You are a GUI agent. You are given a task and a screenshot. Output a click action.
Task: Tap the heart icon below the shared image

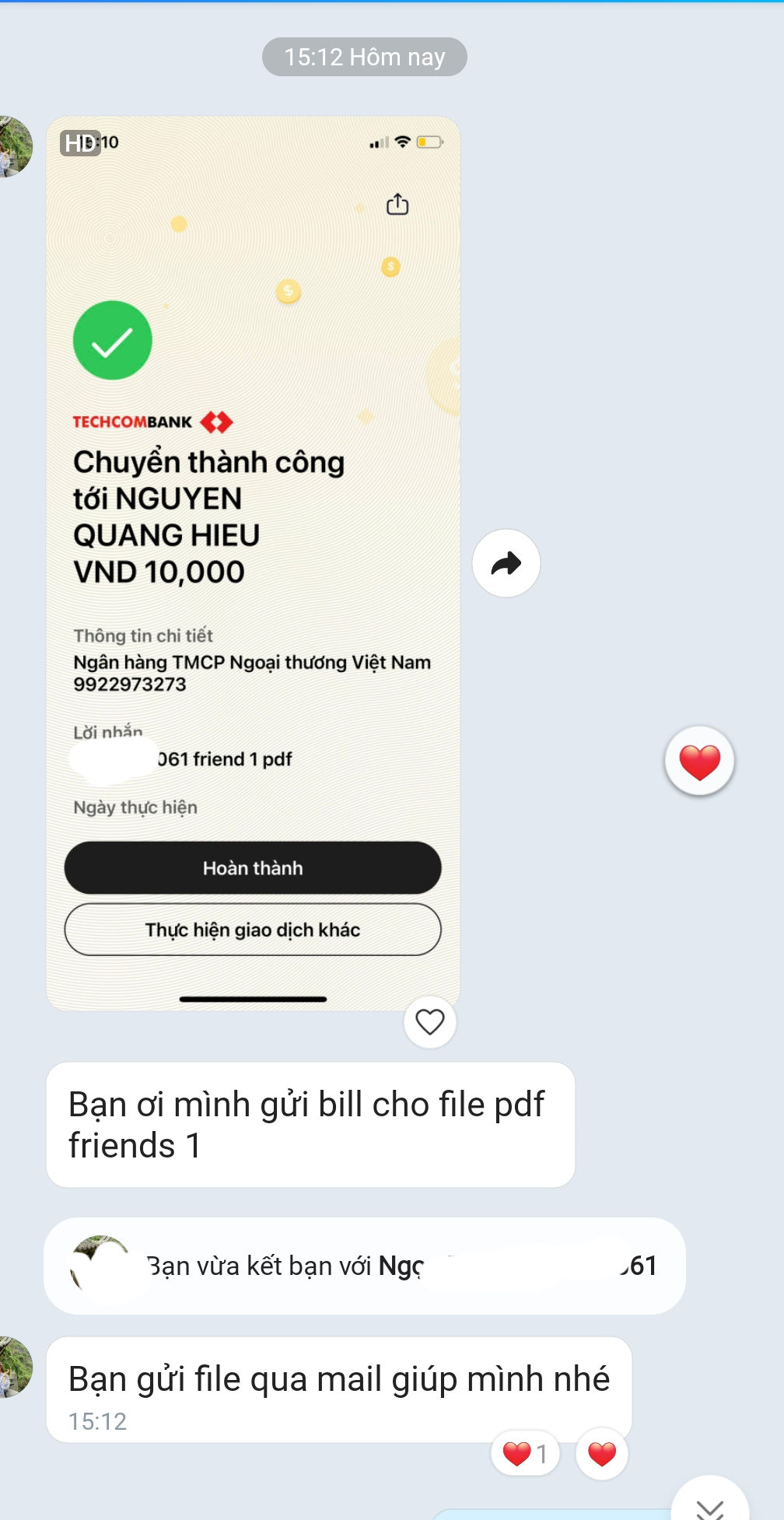[x=429, y=1023]
